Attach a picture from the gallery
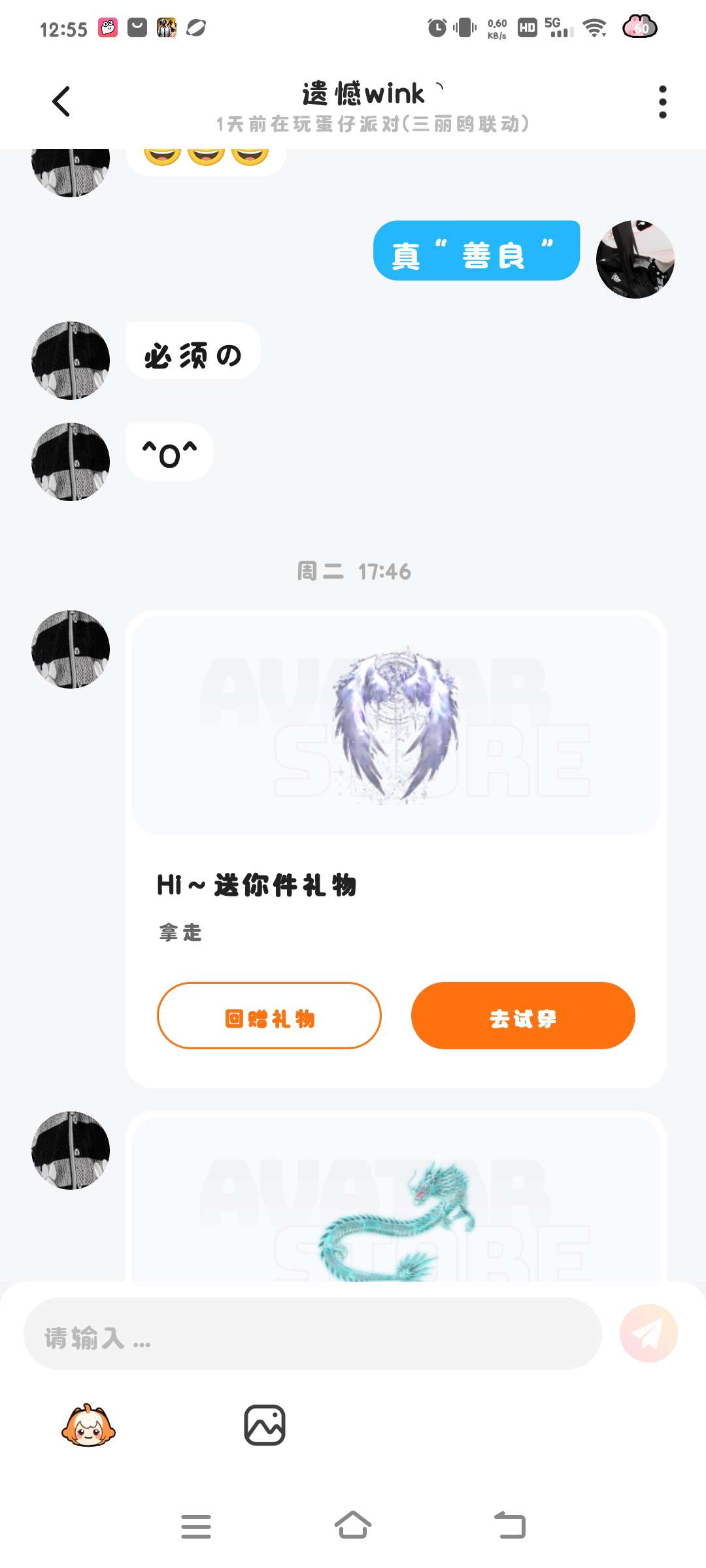 point(265,1425)
